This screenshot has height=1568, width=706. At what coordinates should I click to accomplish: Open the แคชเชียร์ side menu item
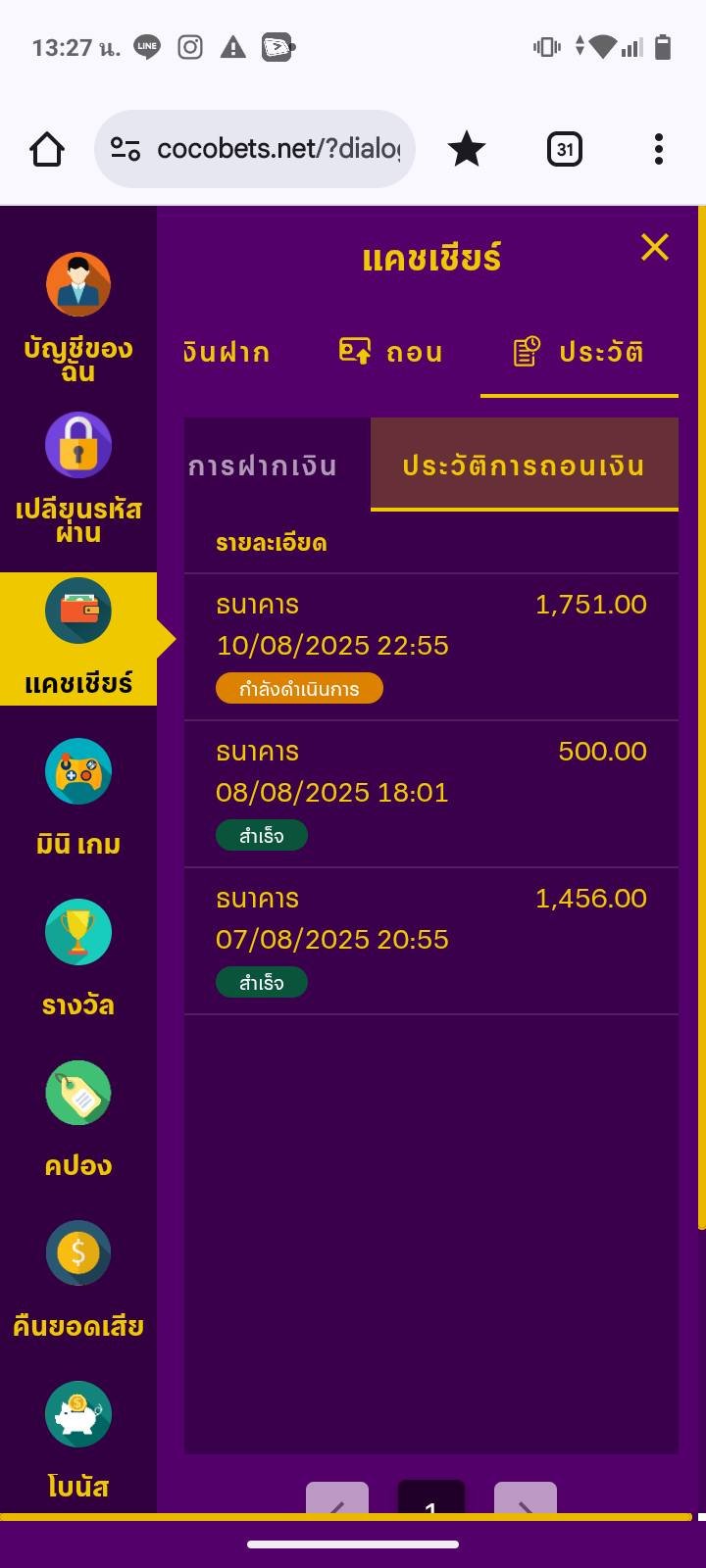78,638
